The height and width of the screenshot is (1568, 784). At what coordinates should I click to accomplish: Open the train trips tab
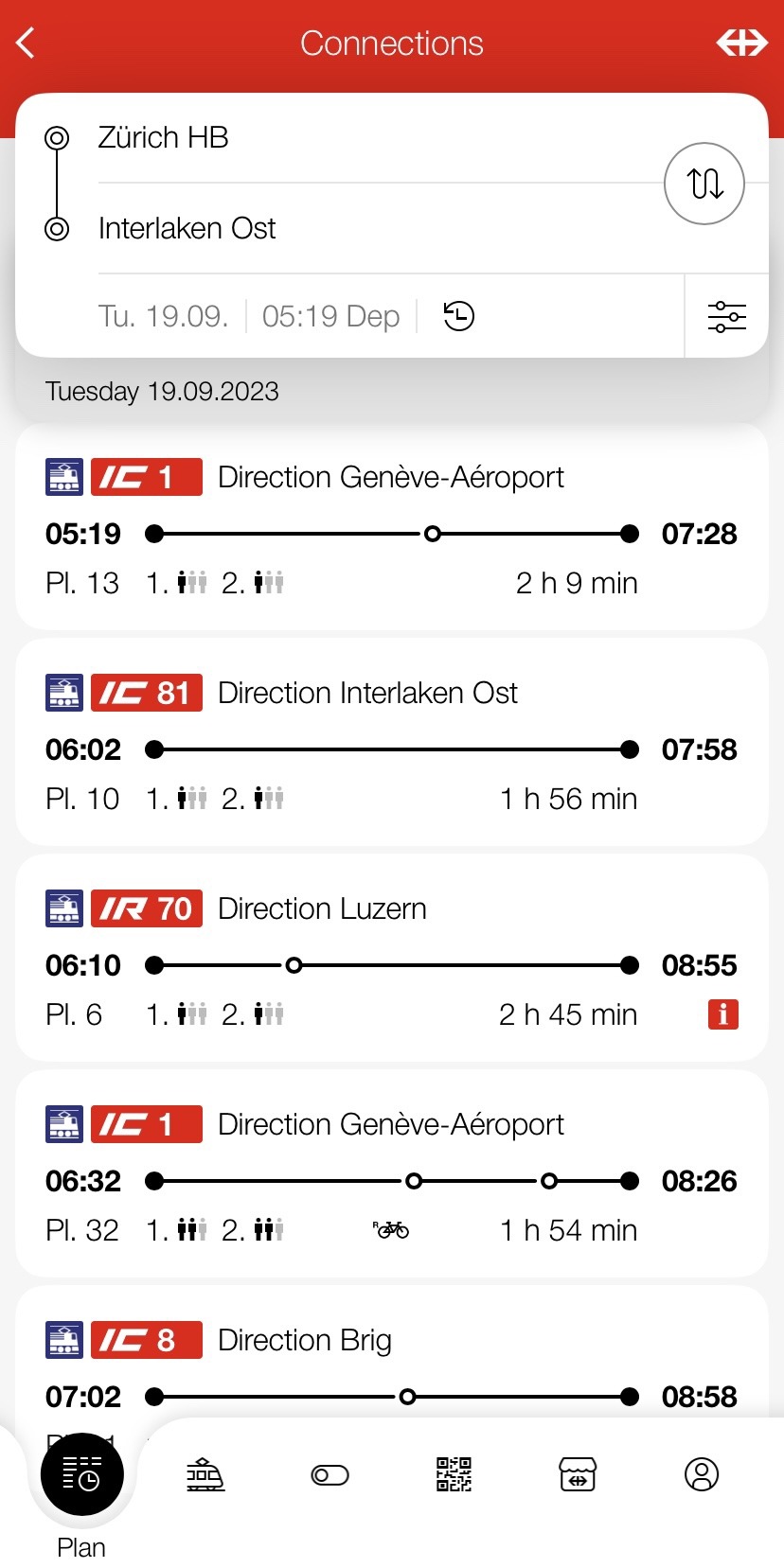point(205,1474)
